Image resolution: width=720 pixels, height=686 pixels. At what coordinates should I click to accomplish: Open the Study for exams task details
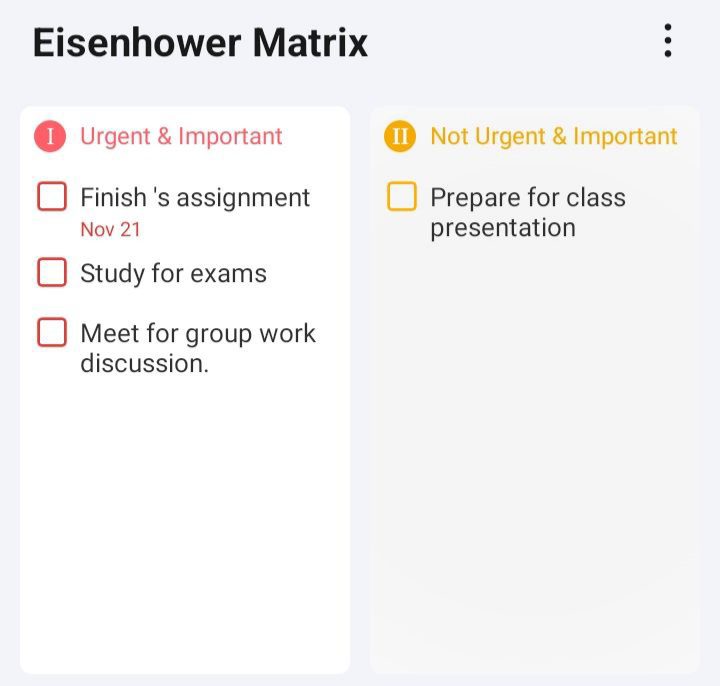[x=173, y=273]
